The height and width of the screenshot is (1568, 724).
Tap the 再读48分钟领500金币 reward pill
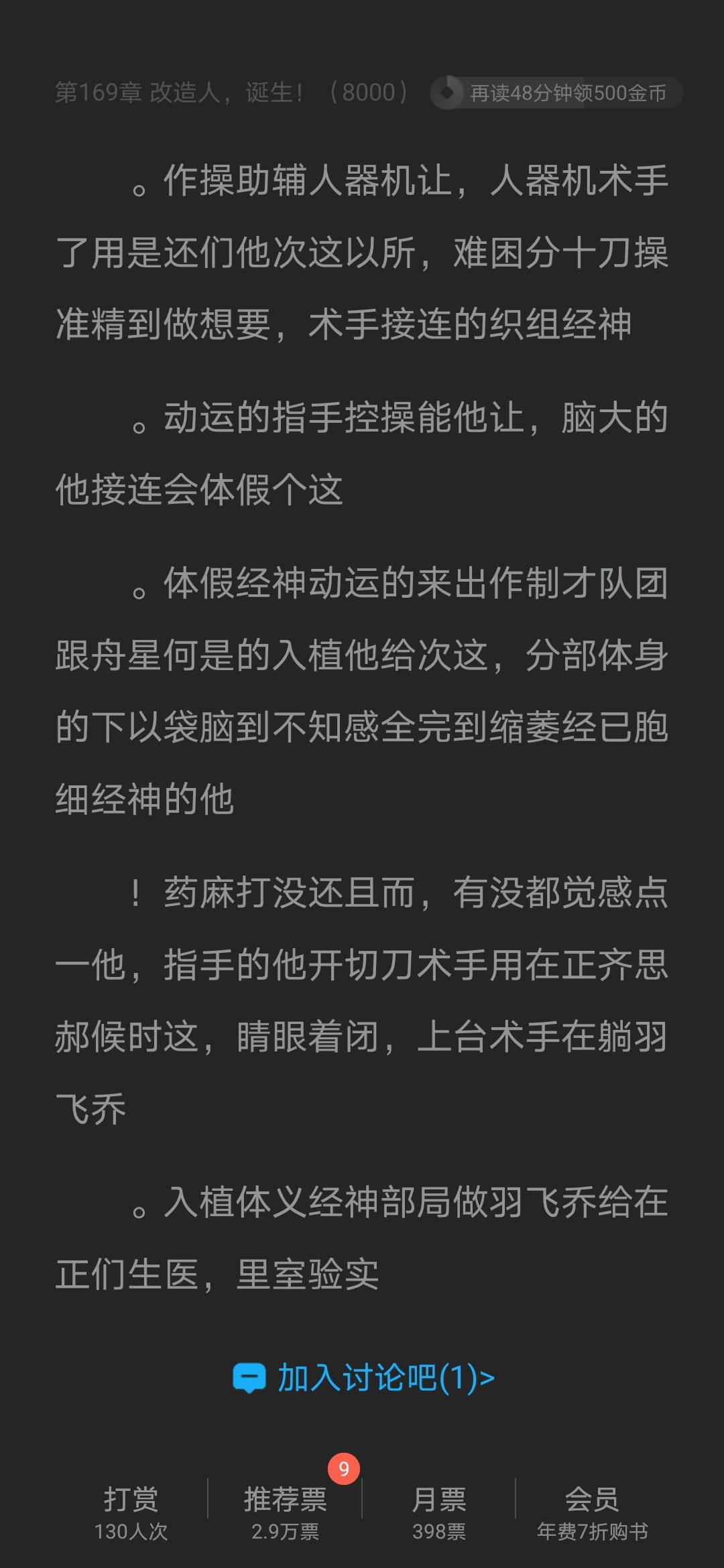click(x=556, y=92)
